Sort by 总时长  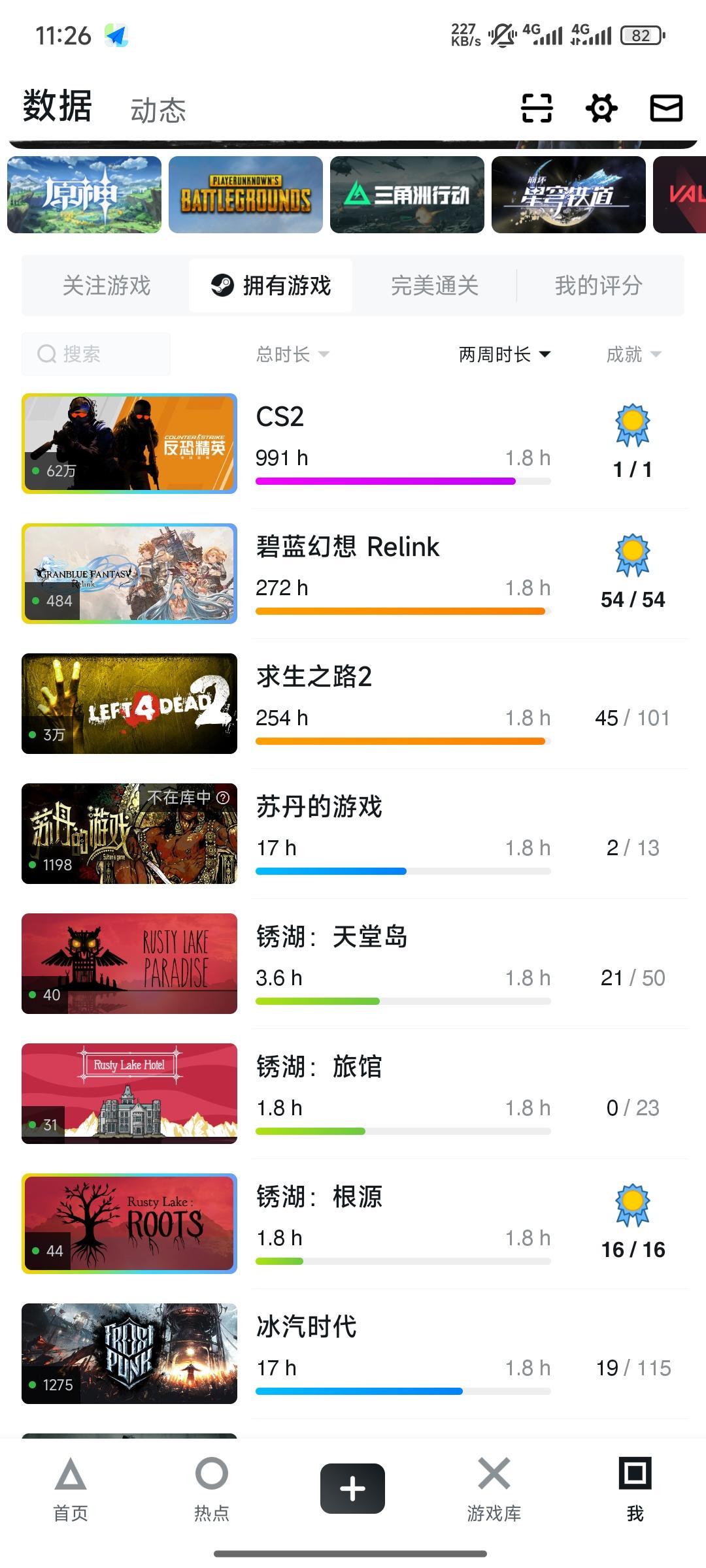pyautogui.click(x=292, y=354)
